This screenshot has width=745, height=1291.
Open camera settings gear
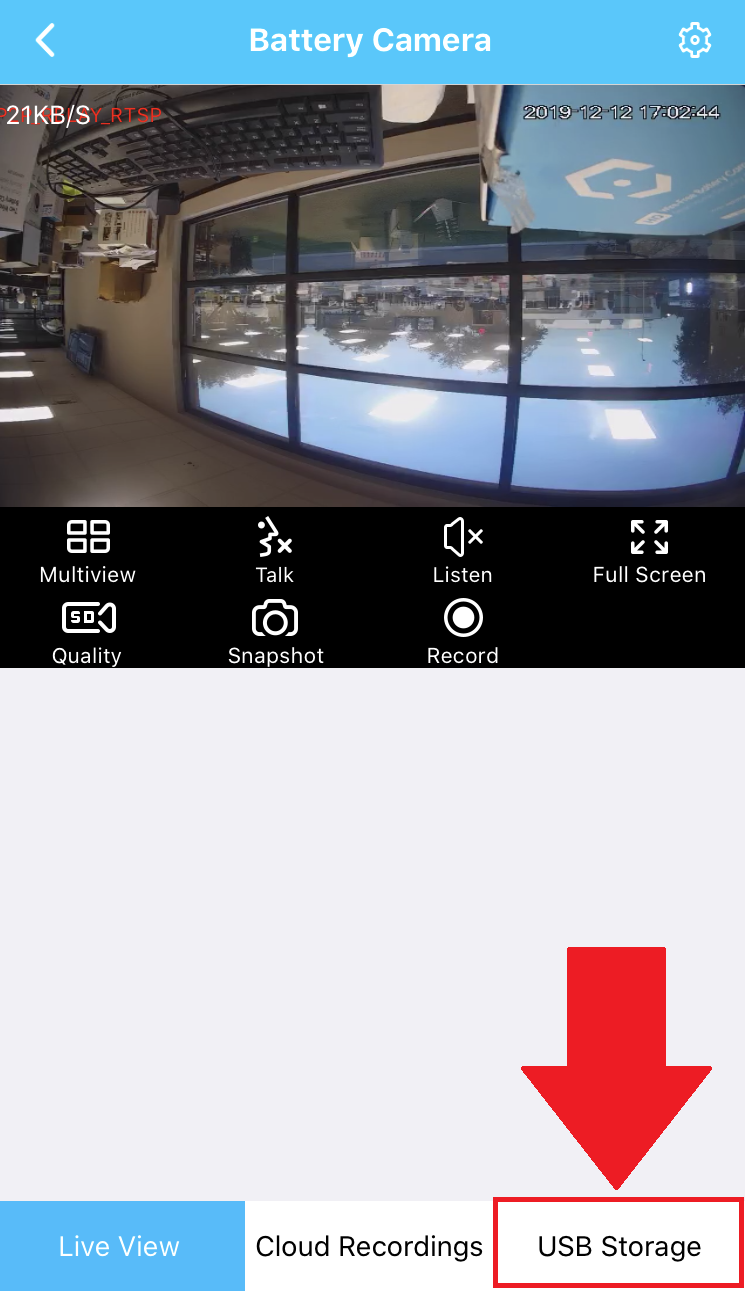[694, 40]
